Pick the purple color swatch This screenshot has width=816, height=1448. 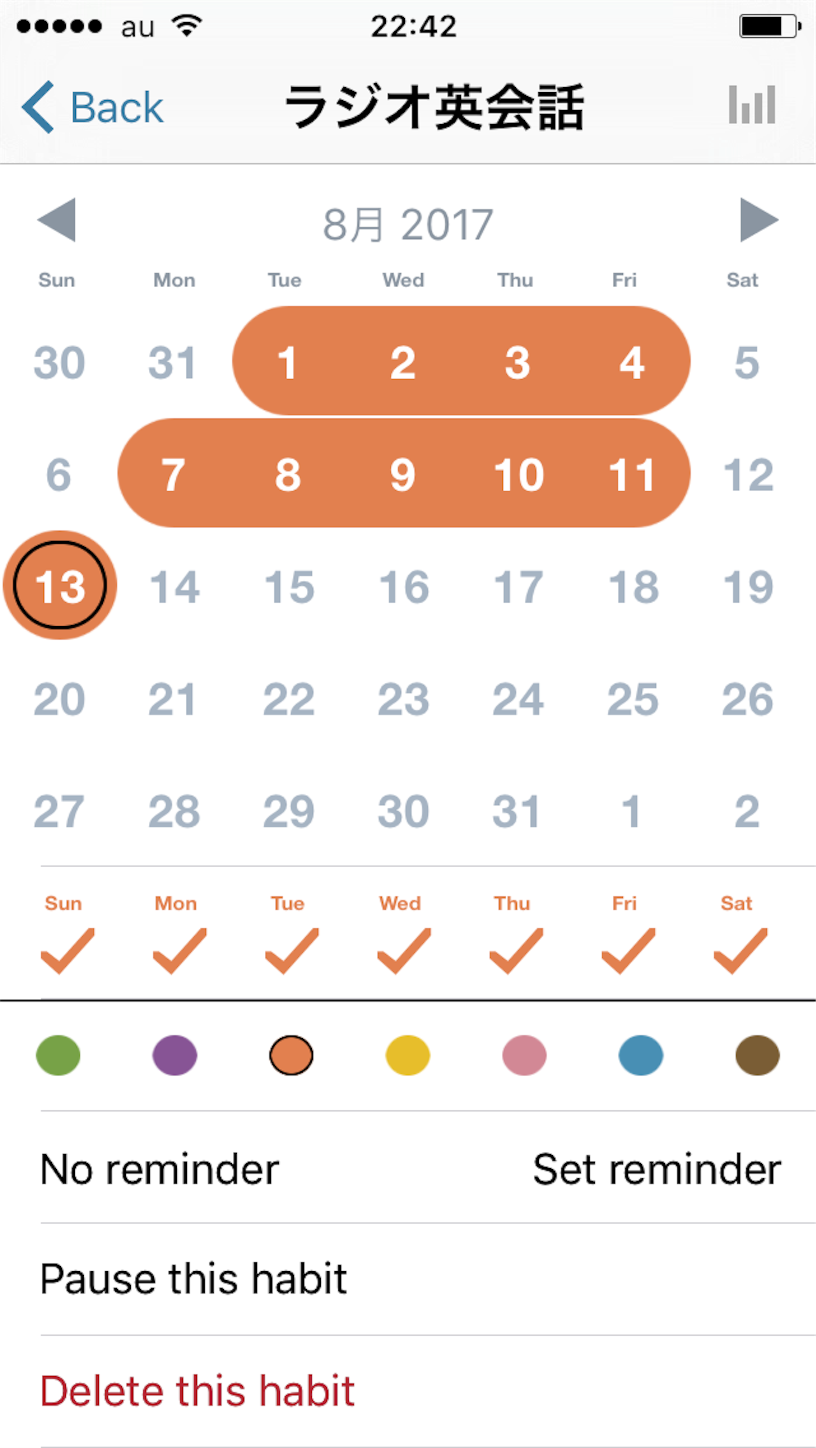pyautogui.click(x=175, y=1055)
